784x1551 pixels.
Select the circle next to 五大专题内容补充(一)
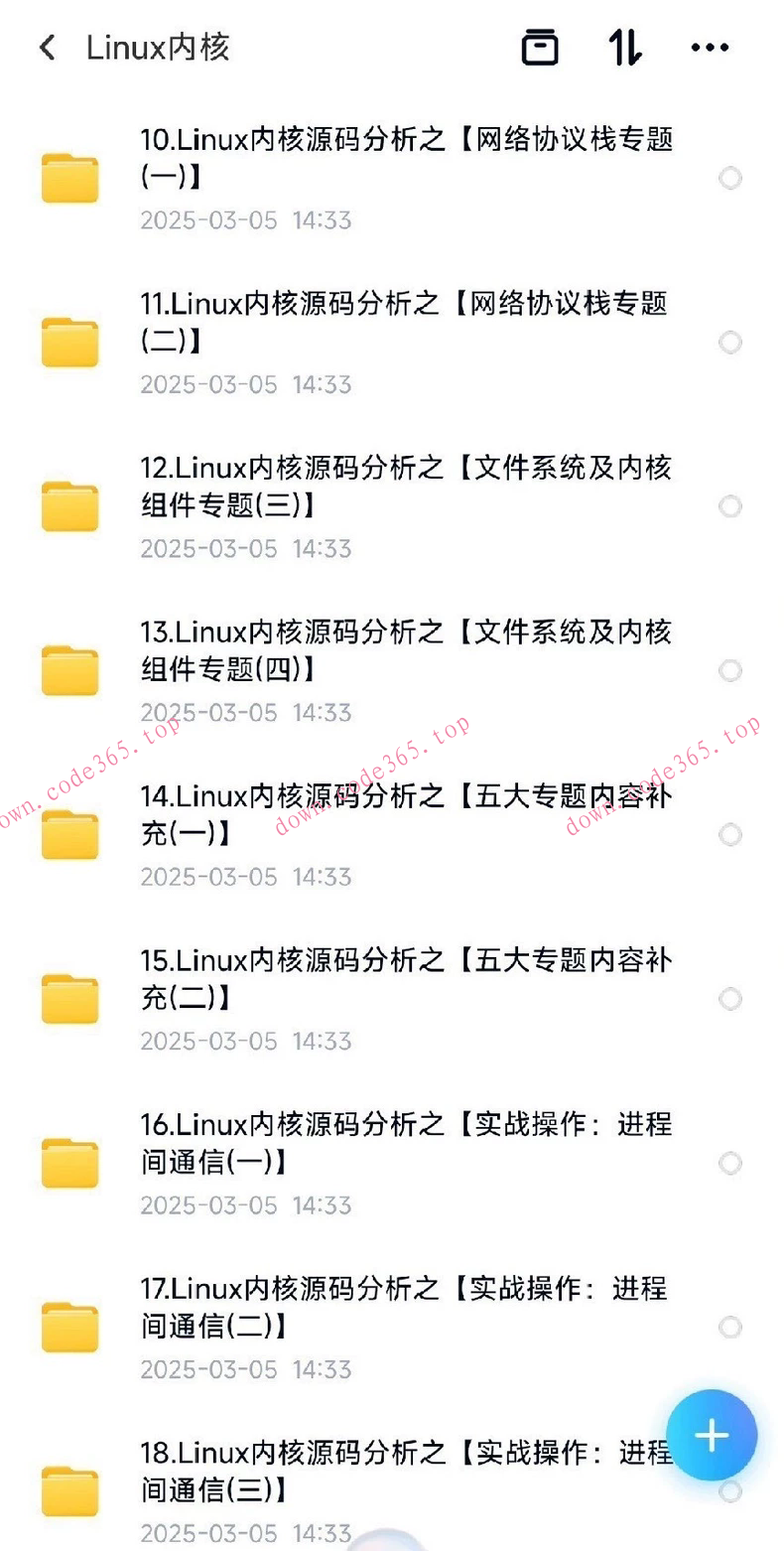click(730, 835)
